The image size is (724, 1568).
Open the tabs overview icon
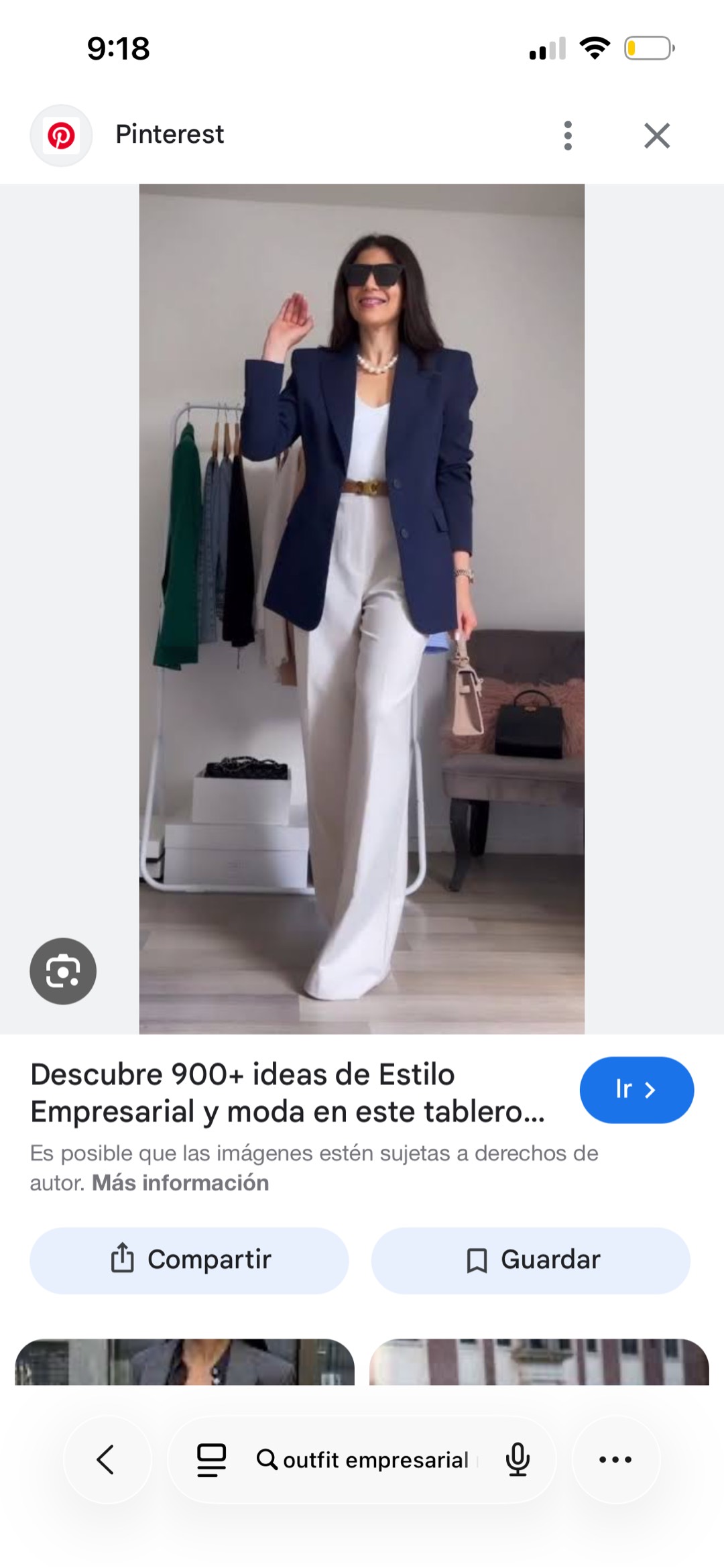pos(211,1459)
